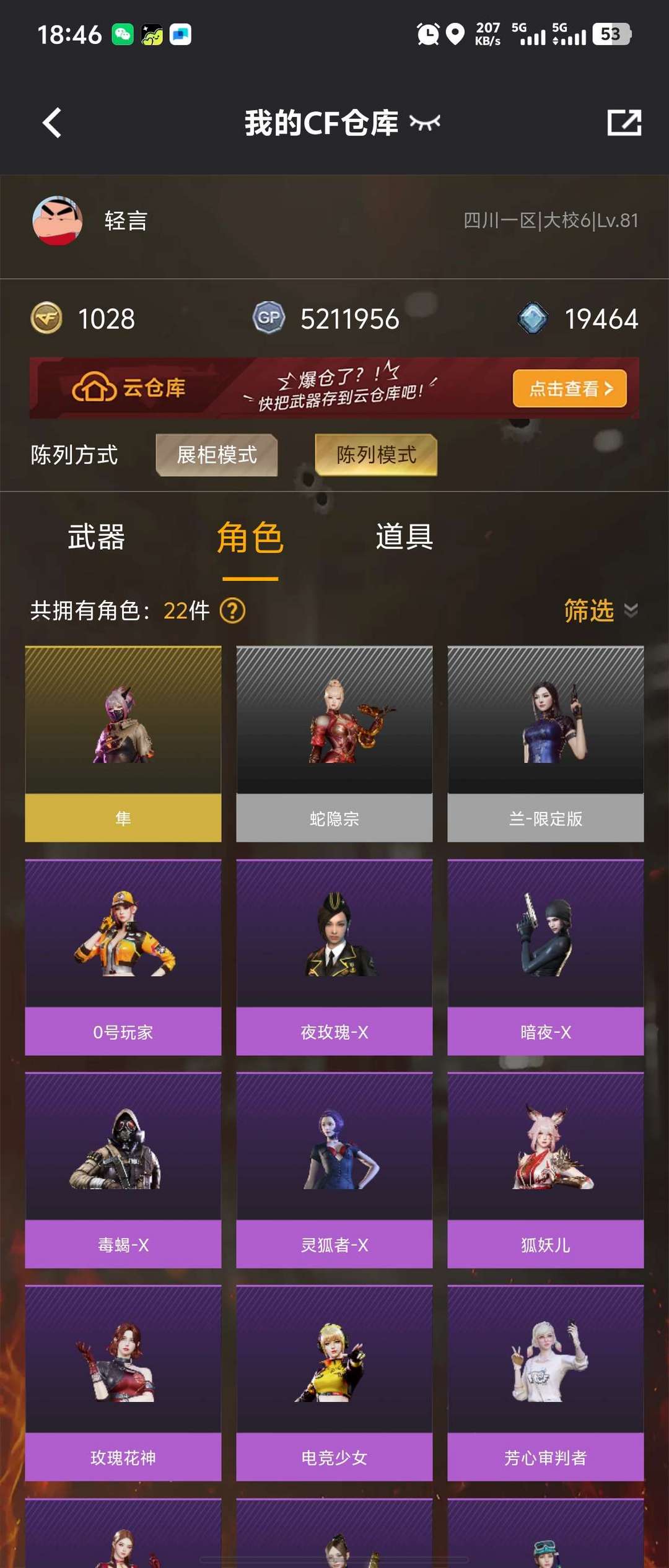Tap the alarm clock icon in status bar
The image size is (669, 1568).
(427, 35)
